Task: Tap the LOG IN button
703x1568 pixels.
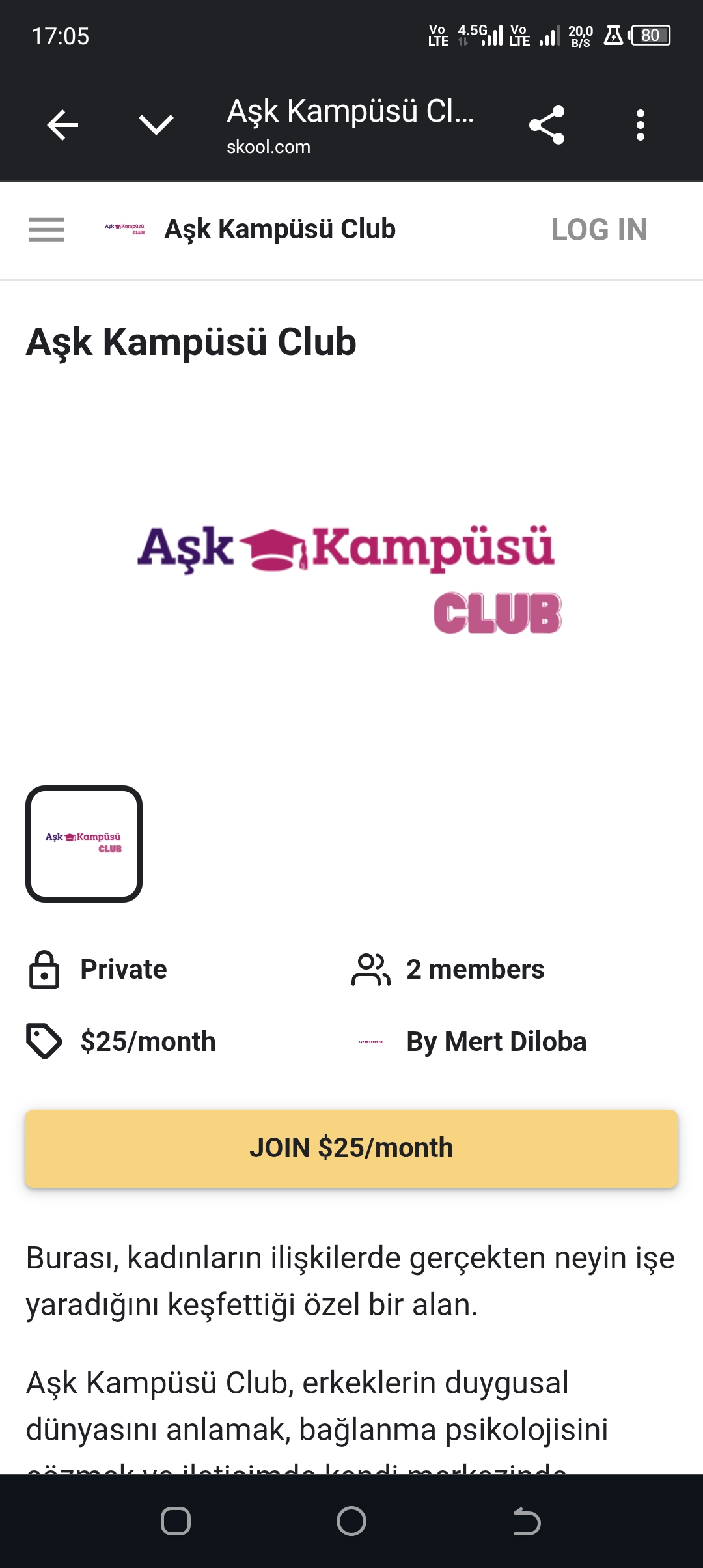Action: (x=599, y=230)
